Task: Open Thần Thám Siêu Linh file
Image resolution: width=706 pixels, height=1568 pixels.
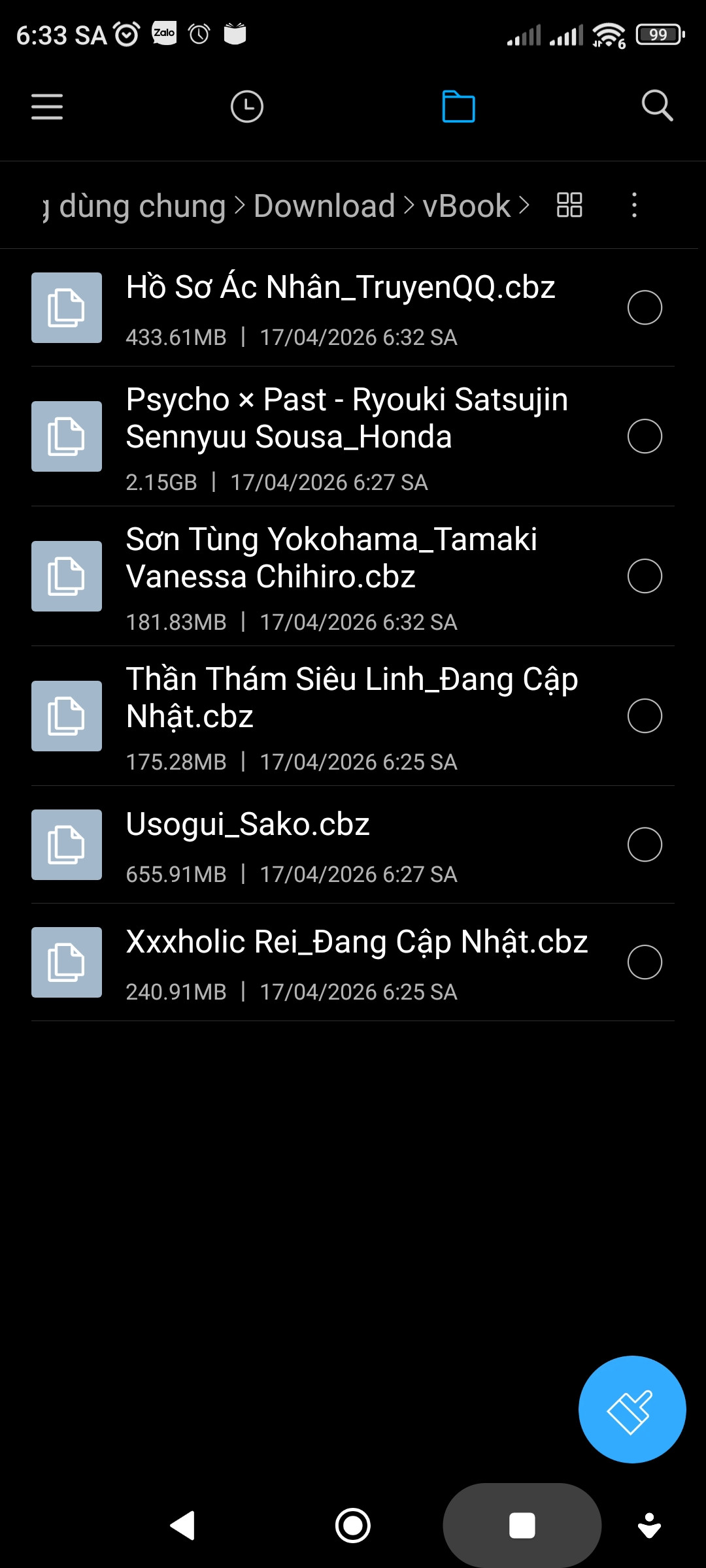Action: click(x=352, y=715)
